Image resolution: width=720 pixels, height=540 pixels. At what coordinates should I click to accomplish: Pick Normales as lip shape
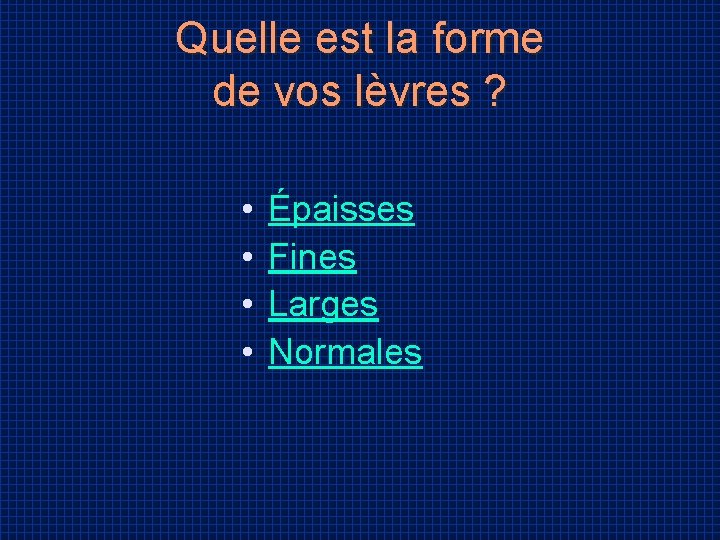(345, 352)
